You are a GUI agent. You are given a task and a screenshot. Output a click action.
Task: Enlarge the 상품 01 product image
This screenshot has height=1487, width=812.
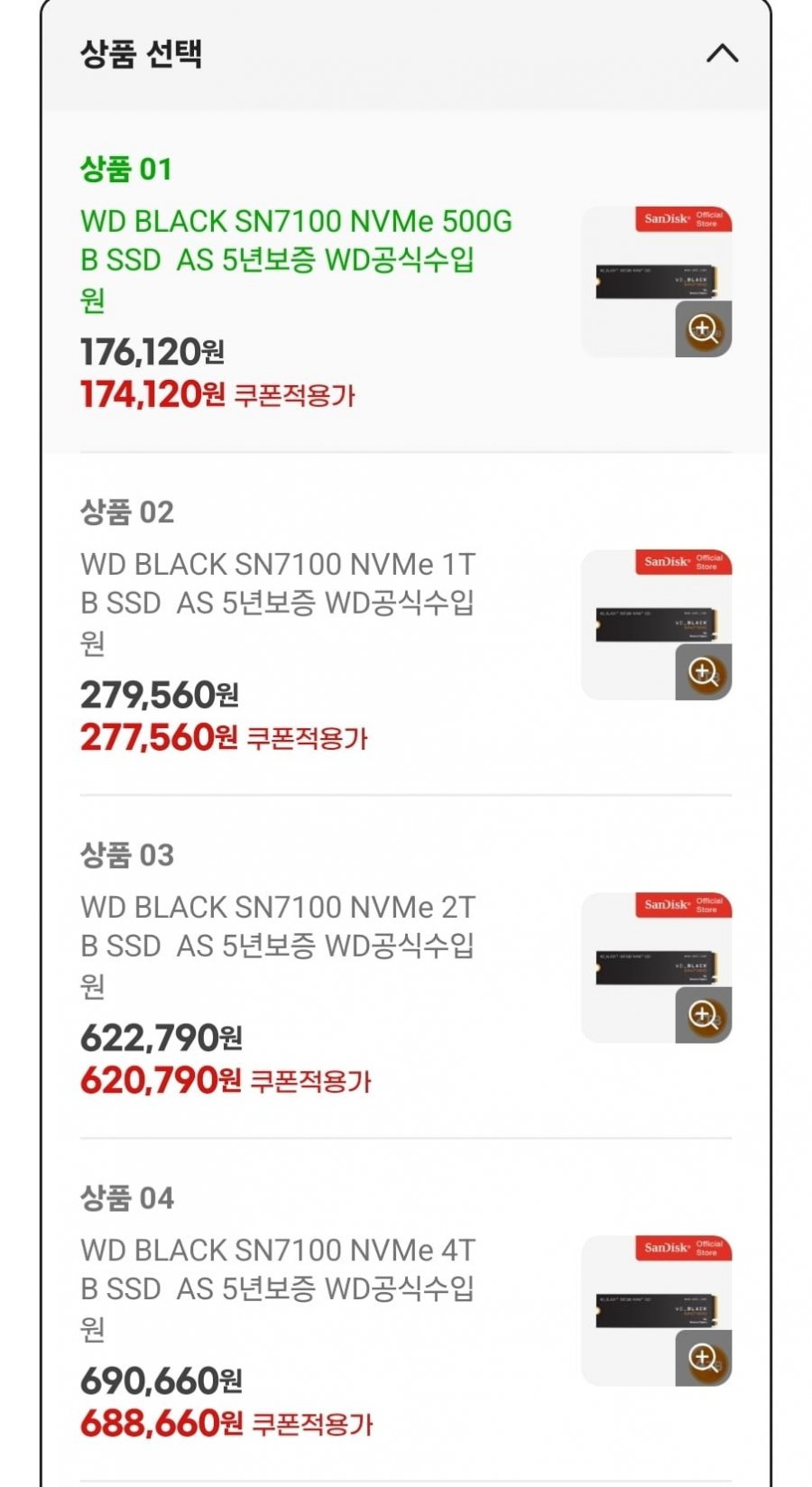coord(704,328)
